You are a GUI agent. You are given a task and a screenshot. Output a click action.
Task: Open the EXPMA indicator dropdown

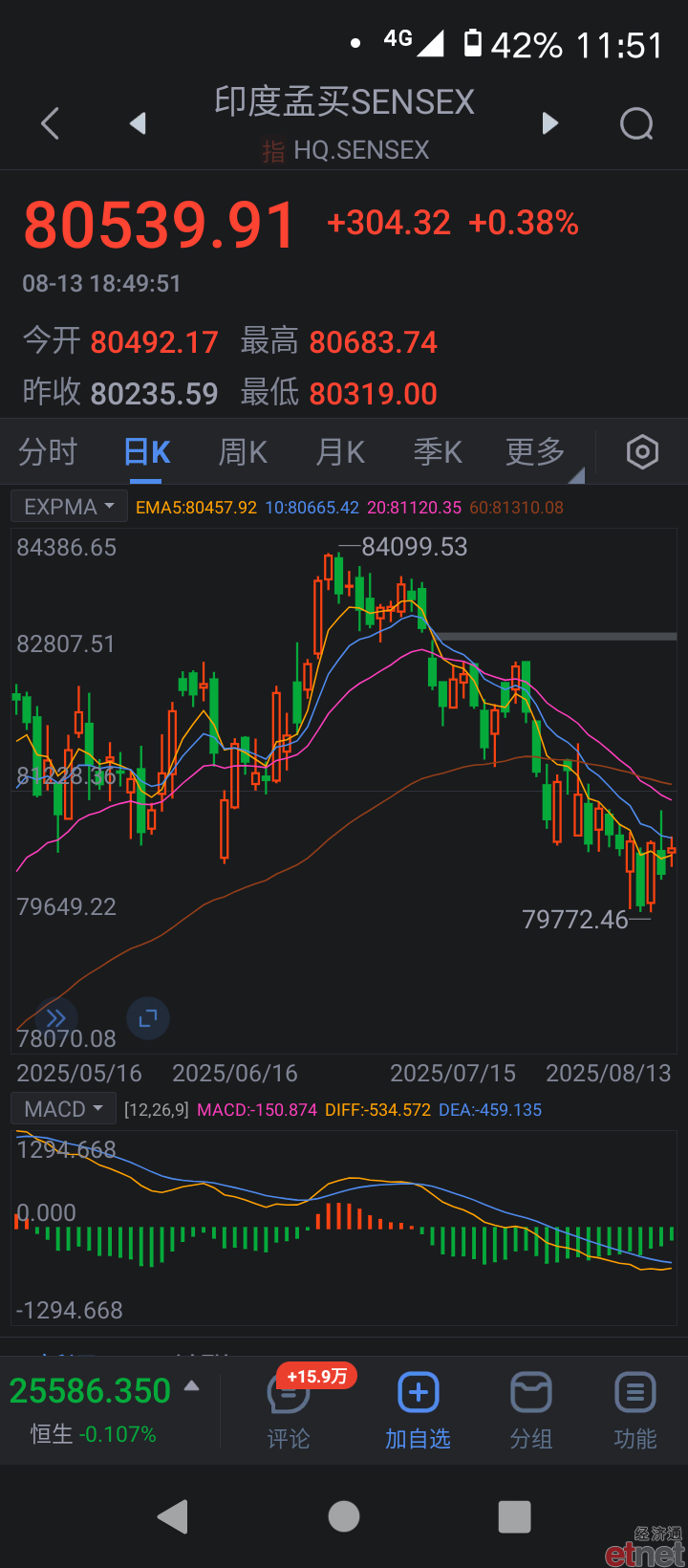69,507
